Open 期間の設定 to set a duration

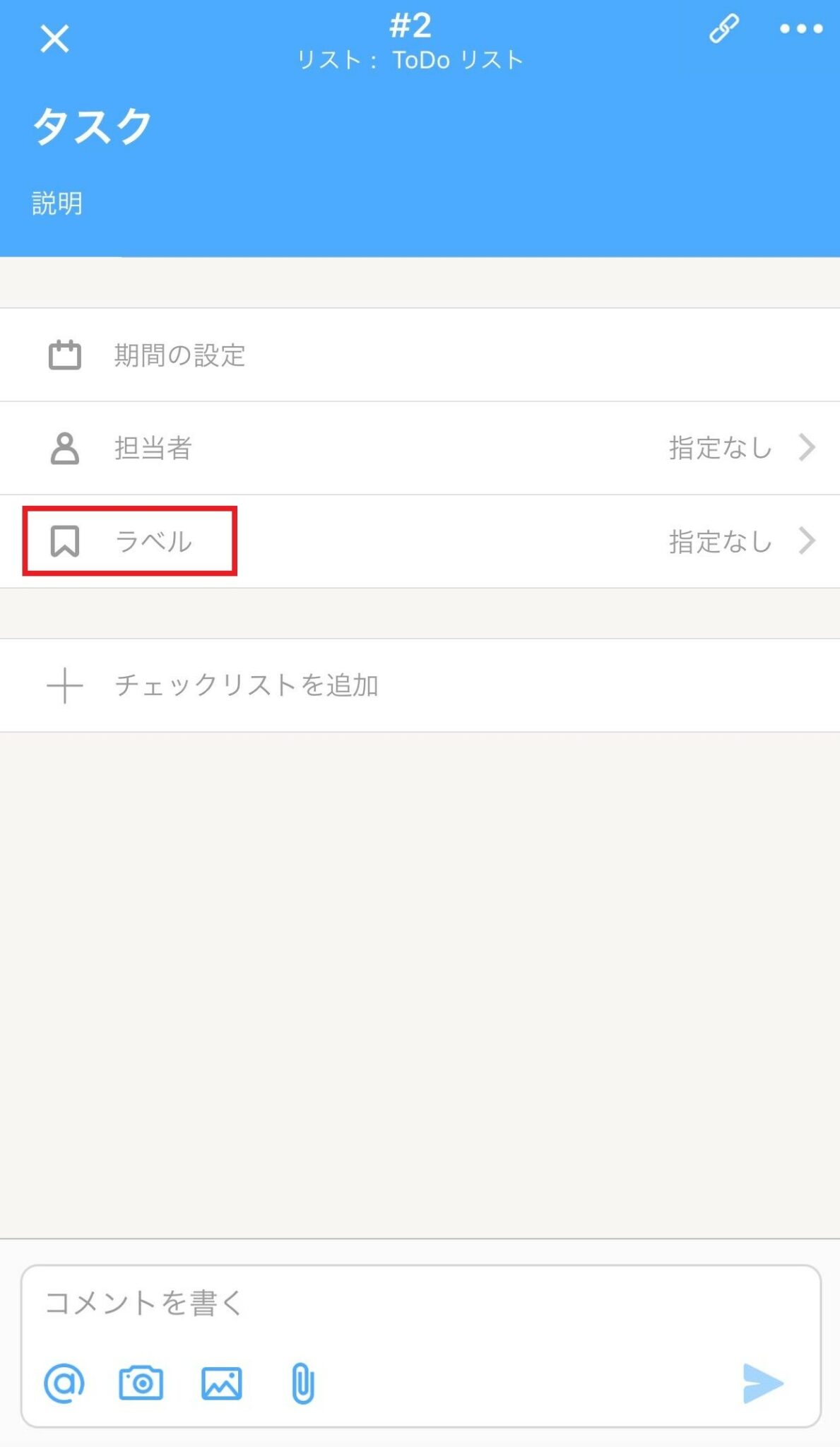tap(179, 355)
